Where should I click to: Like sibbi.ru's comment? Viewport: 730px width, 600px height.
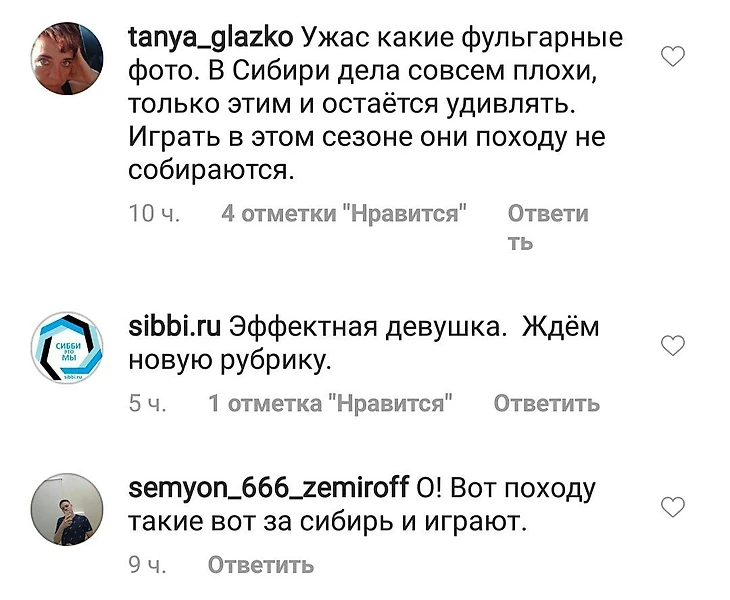[674, 346]
